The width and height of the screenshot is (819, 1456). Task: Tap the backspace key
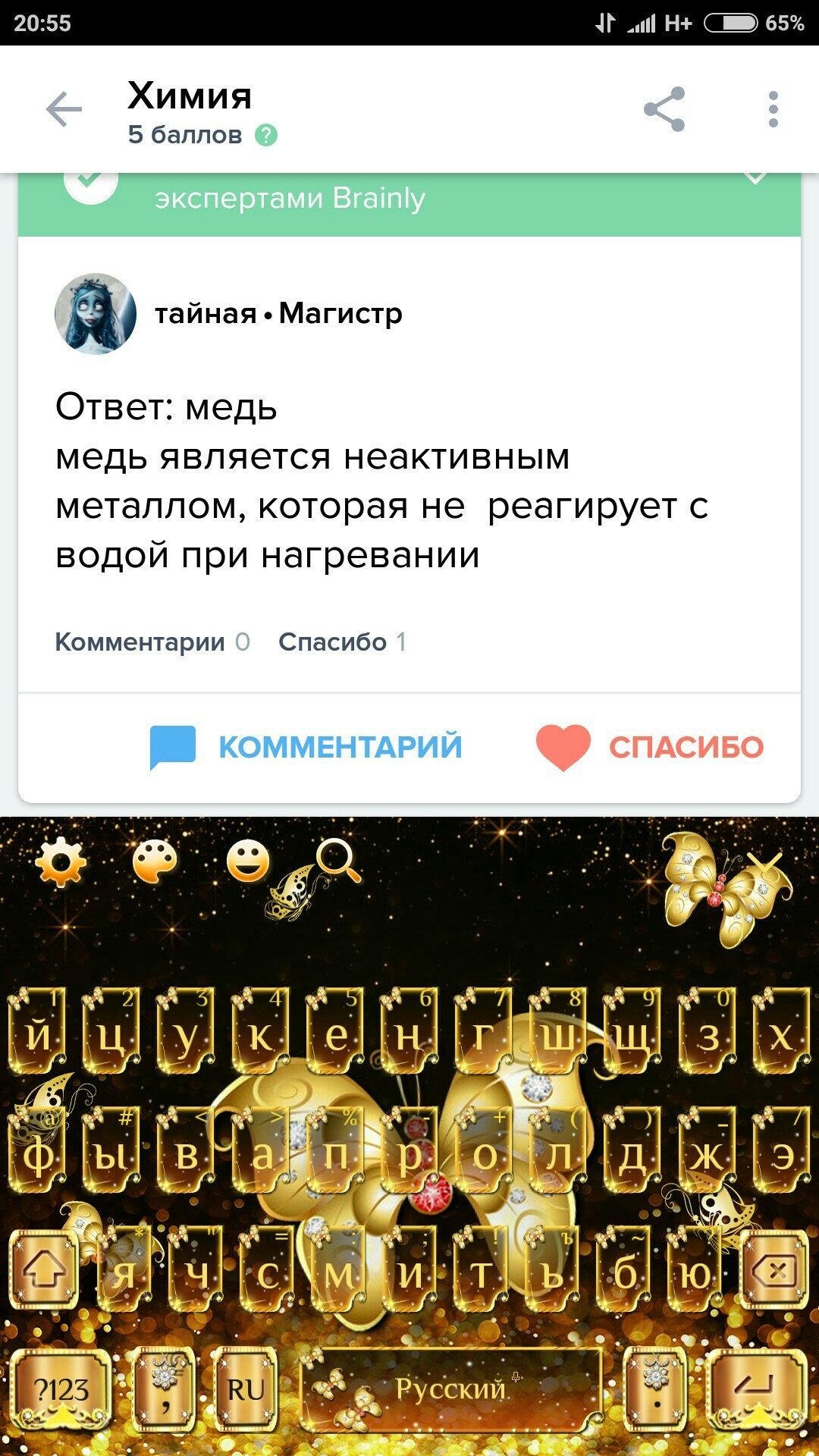coord(774,1270)
